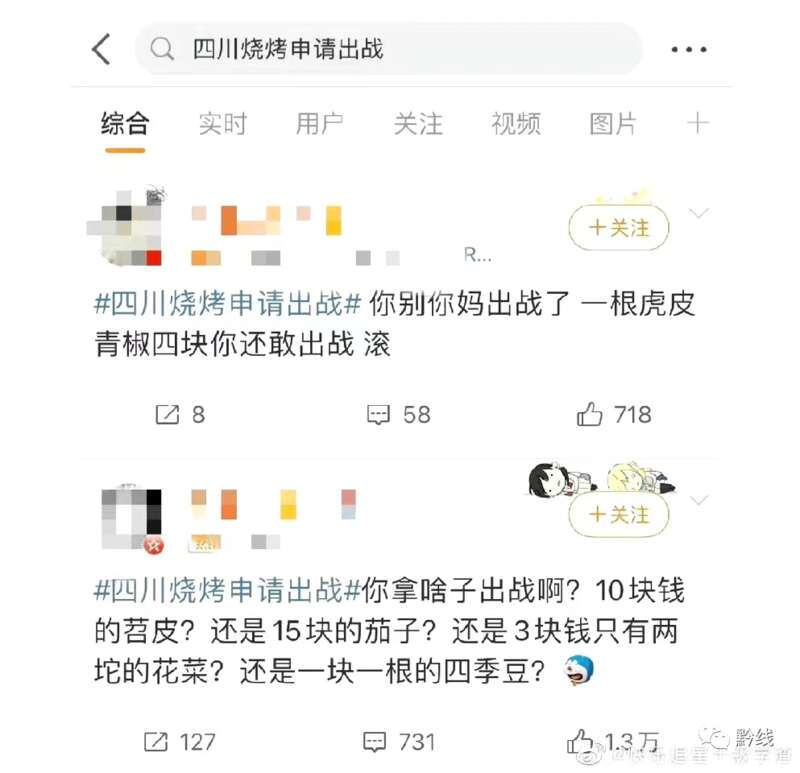Switch to the 实时 tab

tap(222, 123)
